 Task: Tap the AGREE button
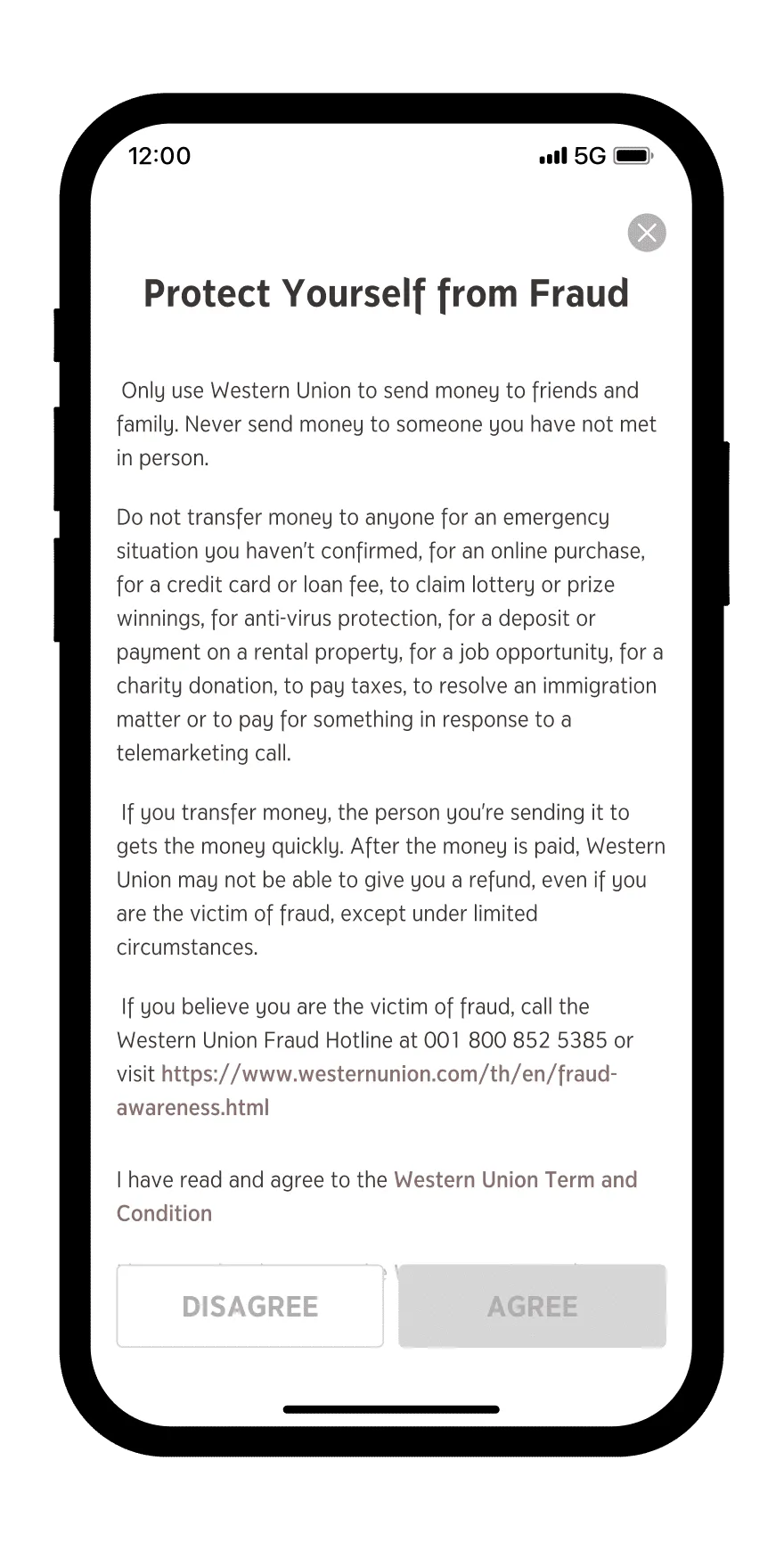point(533,1306)
